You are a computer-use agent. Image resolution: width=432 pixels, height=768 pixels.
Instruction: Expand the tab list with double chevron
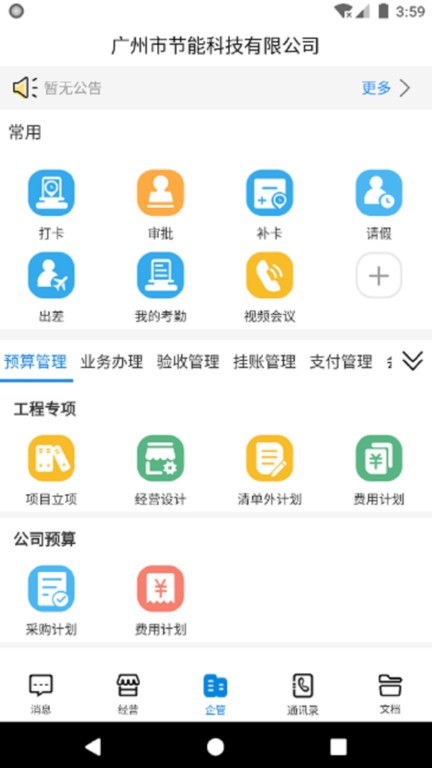[412, 361]
